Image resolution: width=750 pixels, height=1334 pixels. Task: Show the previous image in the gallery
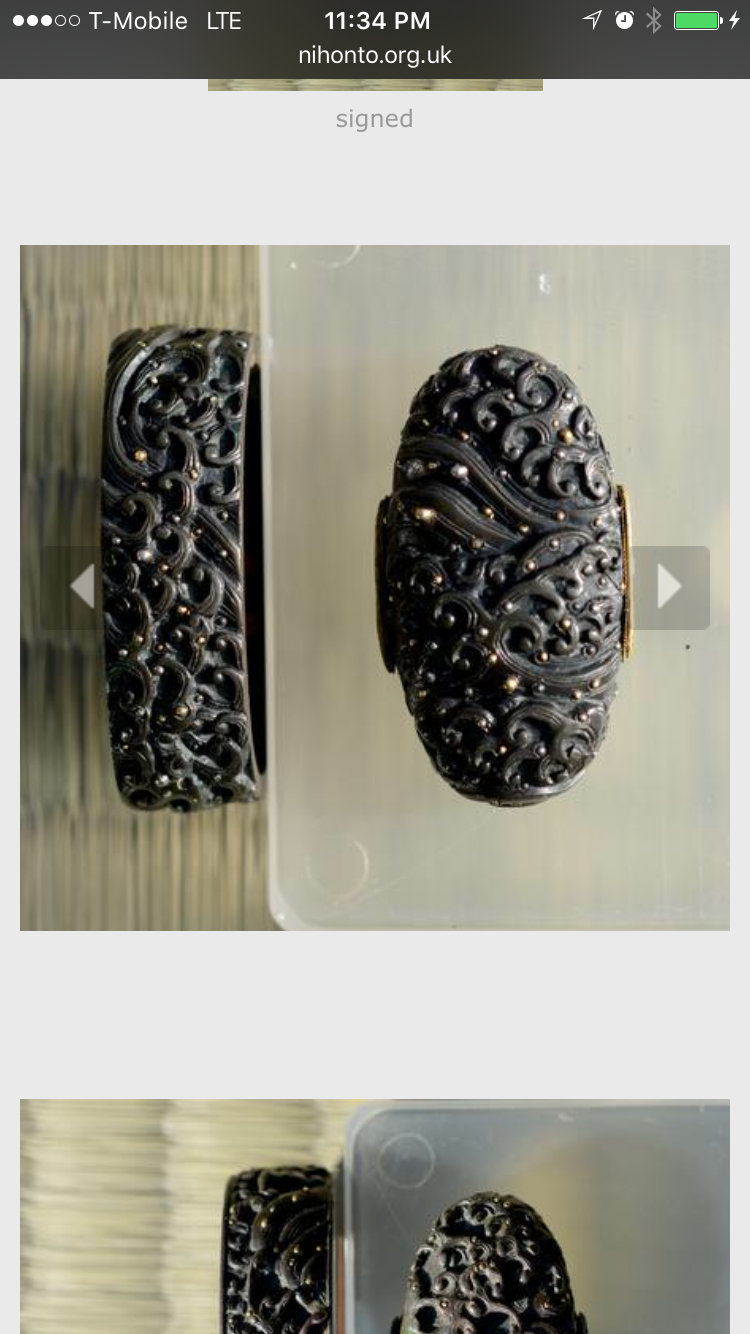pyautogui.click(x=81, y=587)
